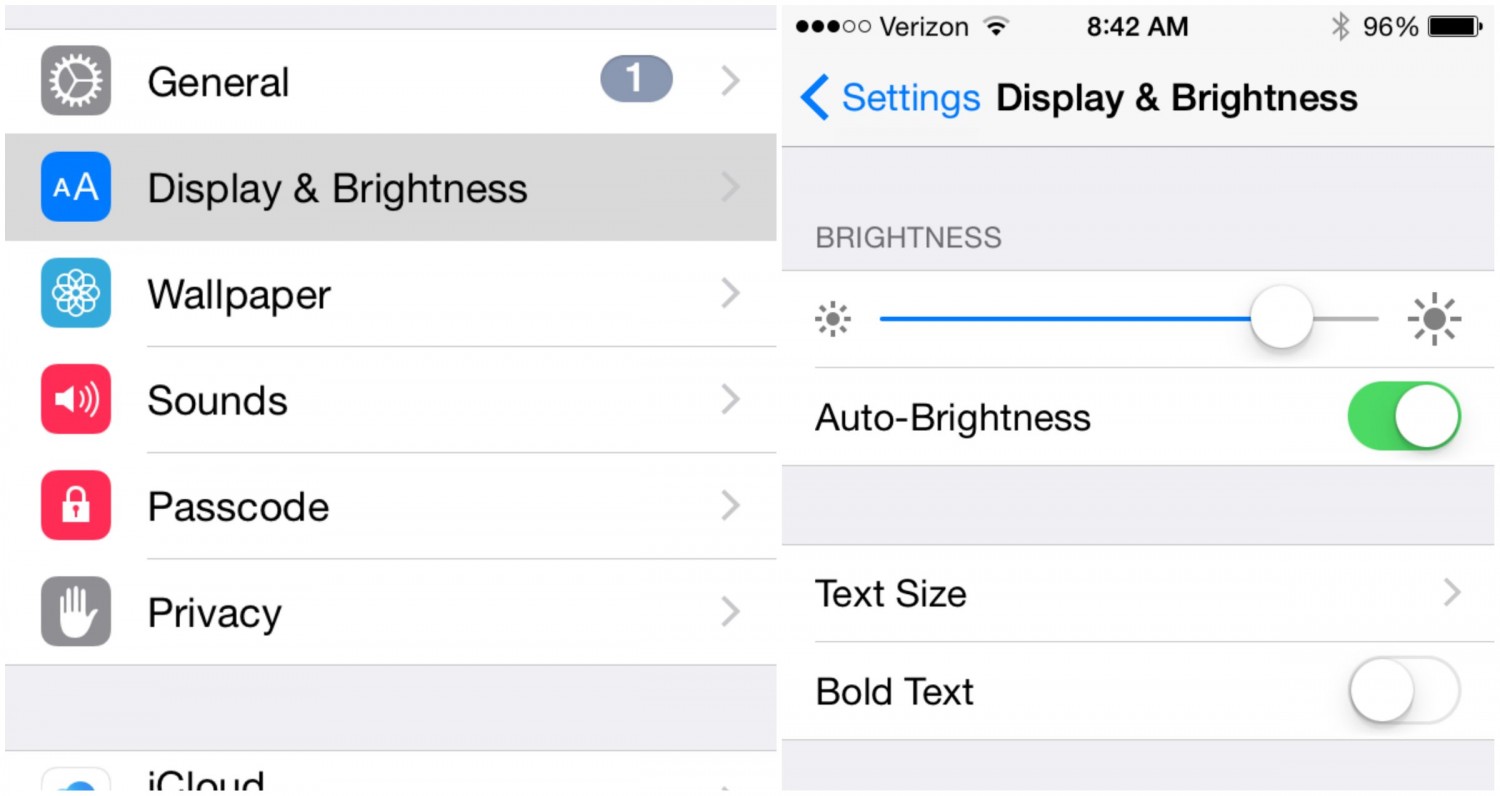Open iCloud settings
The width and height of the screenshot is (1500, 796).
coord(390,778)
